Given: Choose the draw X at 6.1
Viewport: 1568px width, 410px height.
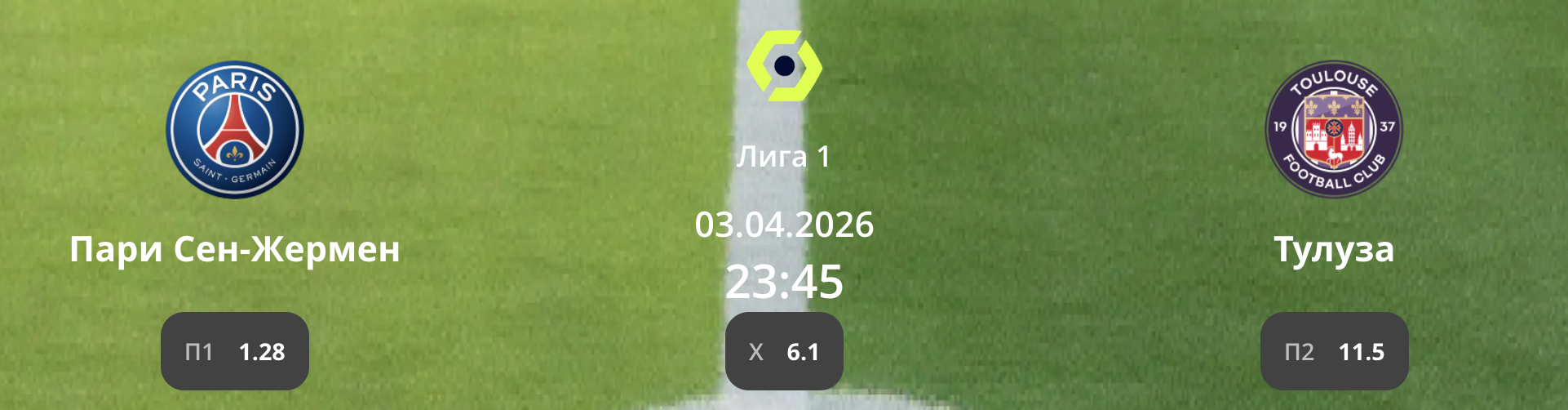Looking at the screenshot, I should [x=783, y=351].
